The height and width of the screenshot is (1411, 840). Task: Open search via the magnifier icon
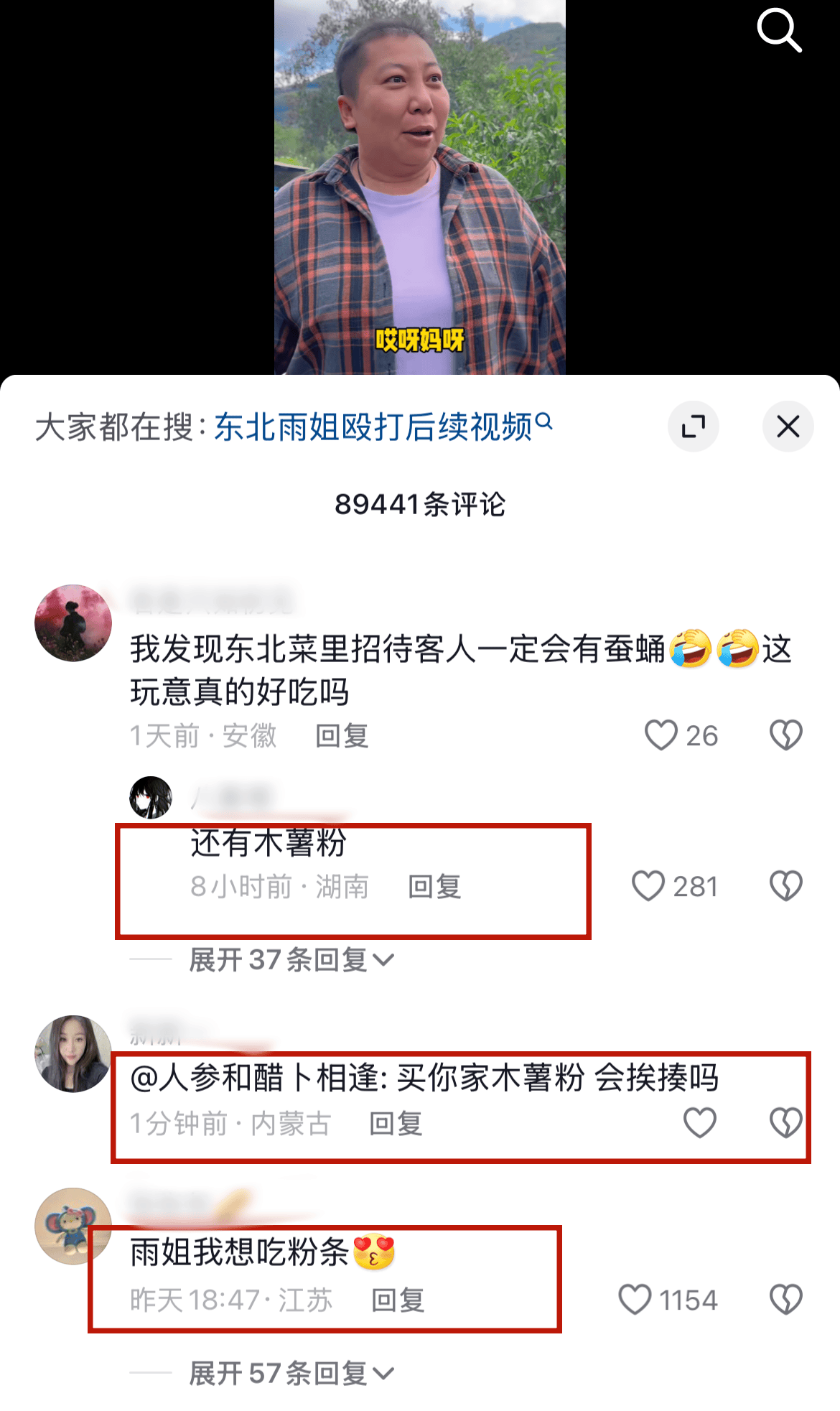tap(779, 31)
